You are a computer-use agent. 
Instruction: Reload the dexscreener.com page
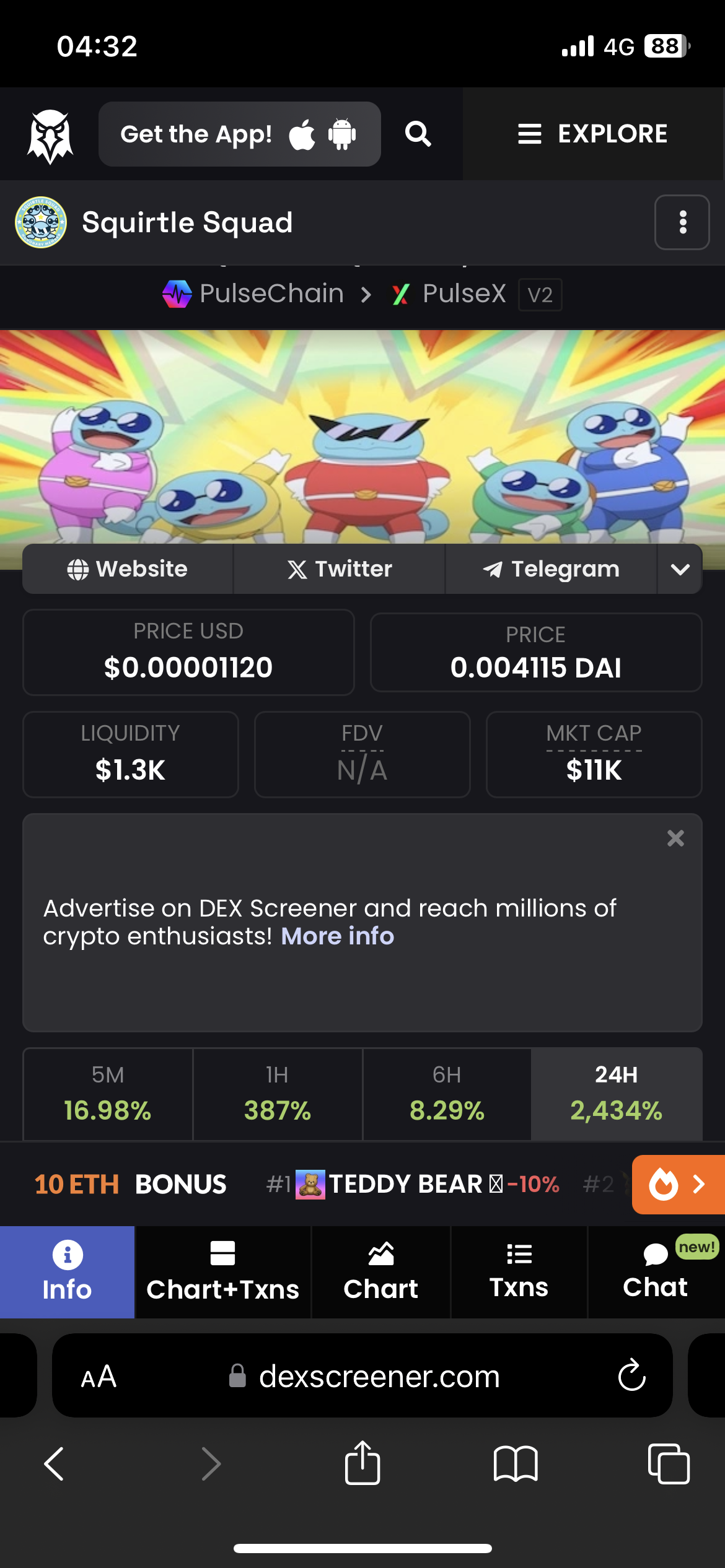pos(631,1375)
